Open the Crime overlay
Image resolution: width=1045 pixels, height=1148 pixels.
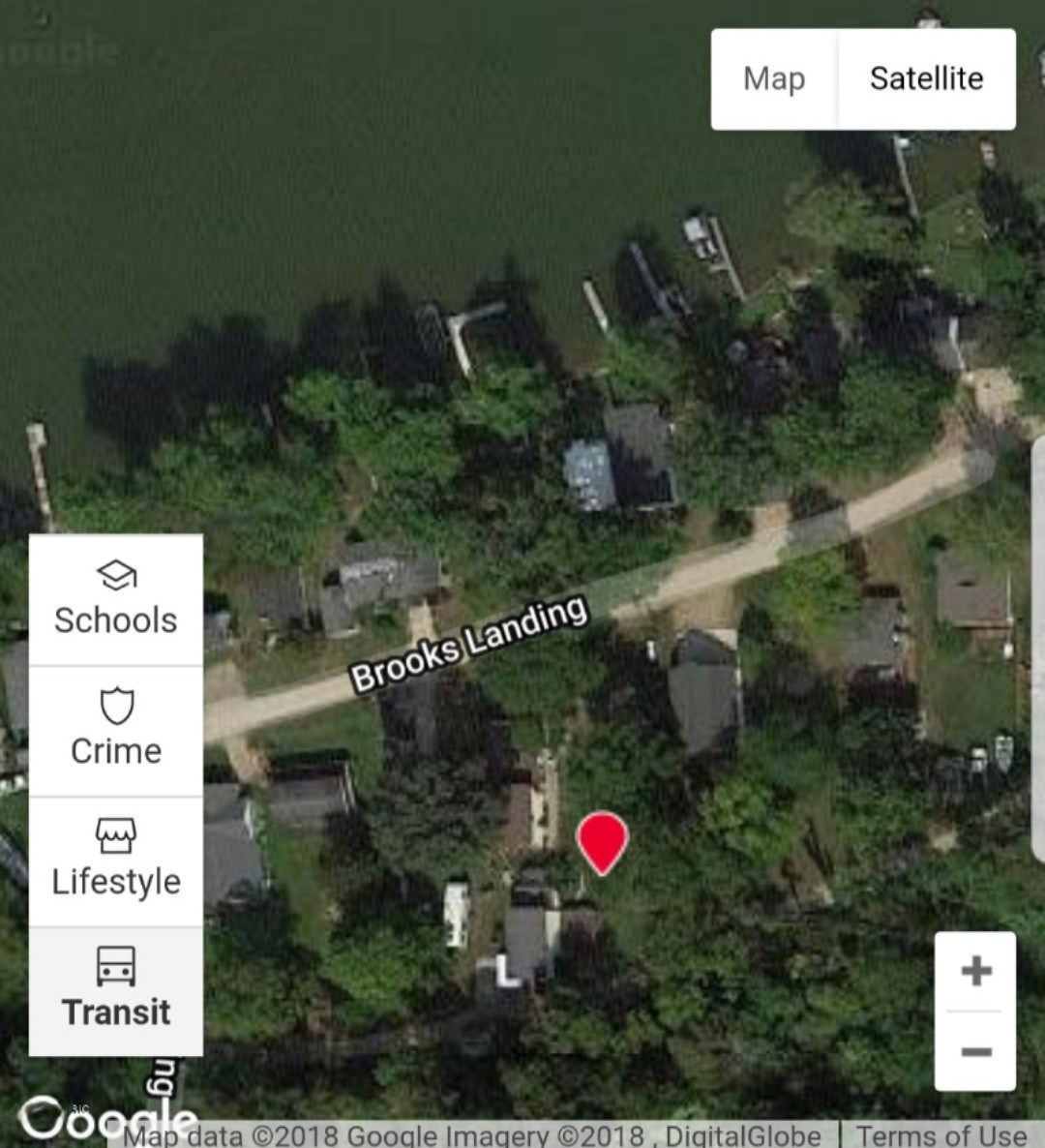[x=116, y=730]
